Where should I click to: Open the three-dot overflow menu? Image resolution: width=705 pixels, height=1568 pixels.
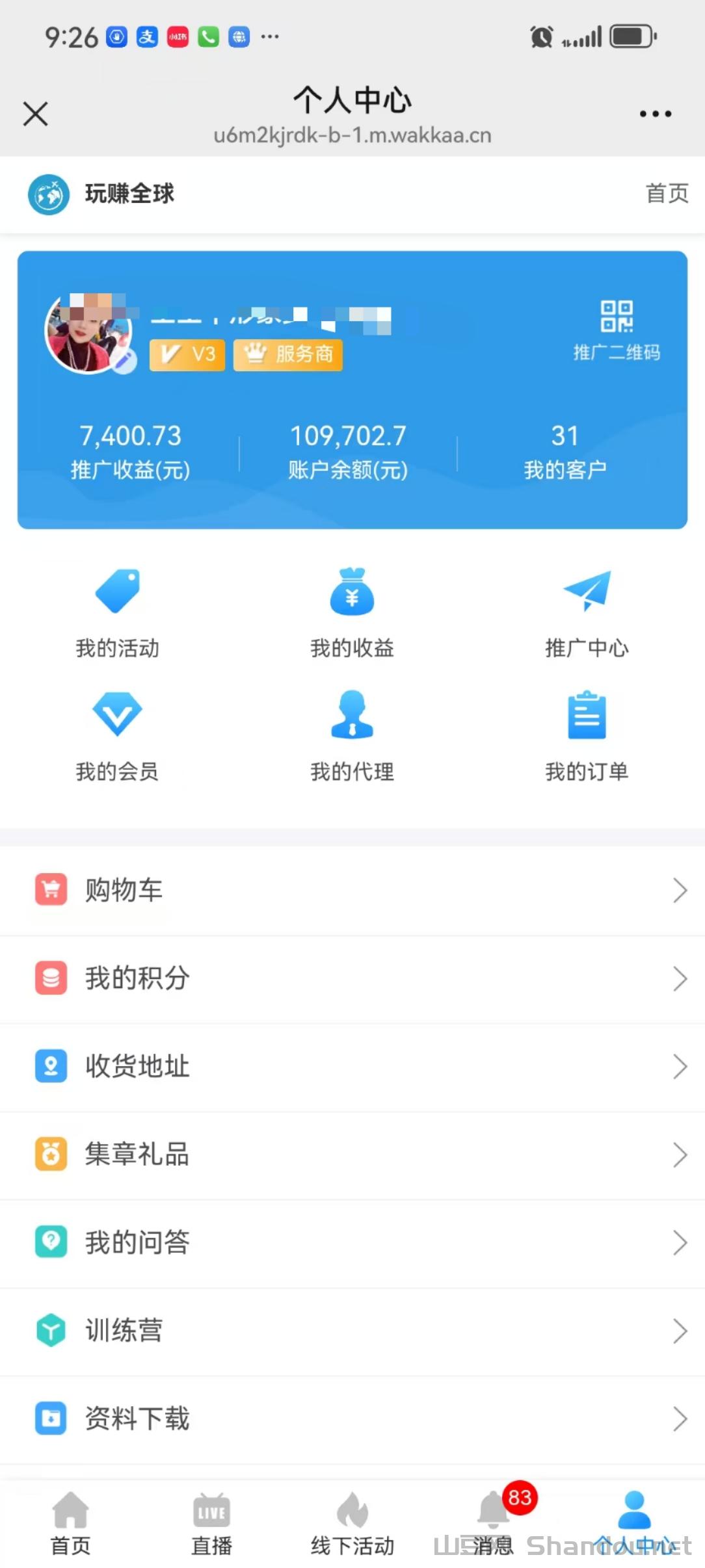tap(655, 114)
